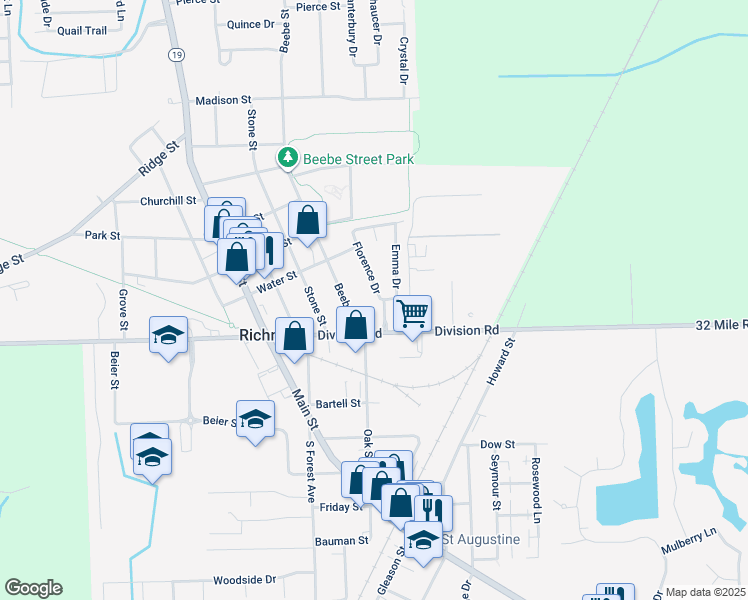Viewport: 748px width, 600px height.
Task: Tap the shopping bag marker beside Richmond label
Action: tap(295, 337)
